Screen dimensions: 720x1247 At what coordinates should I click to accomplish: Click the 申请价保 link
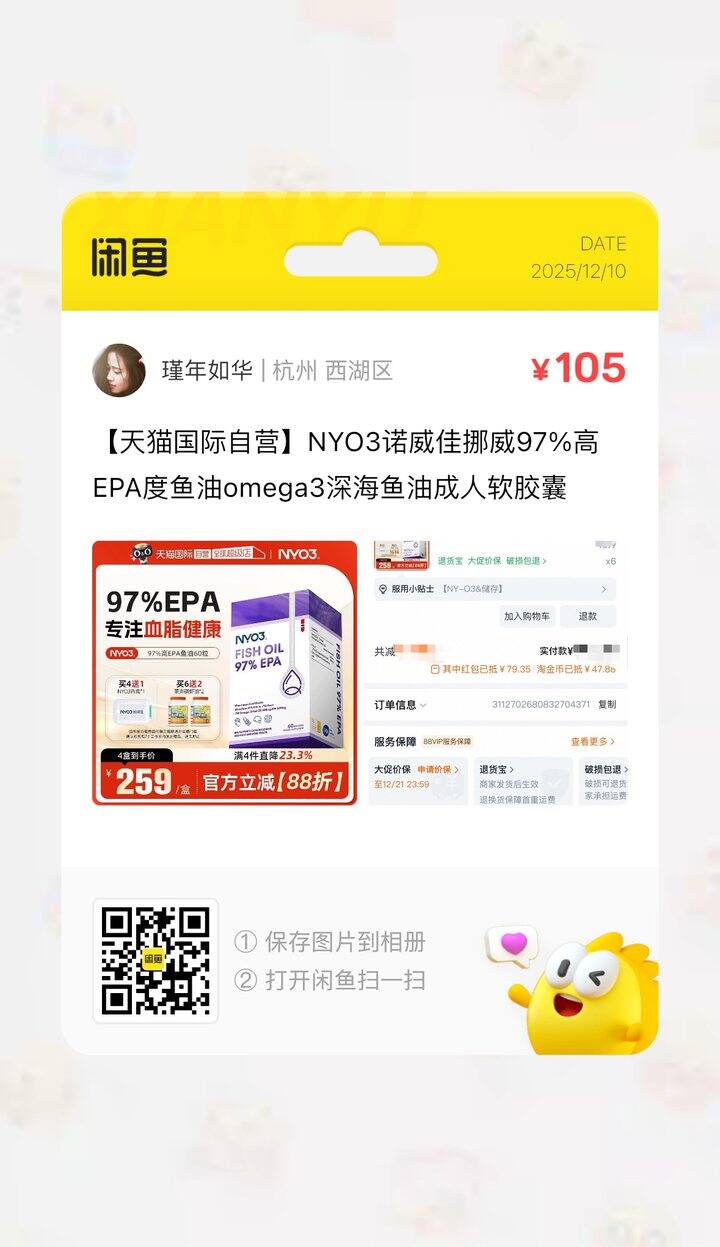point(436,769)
